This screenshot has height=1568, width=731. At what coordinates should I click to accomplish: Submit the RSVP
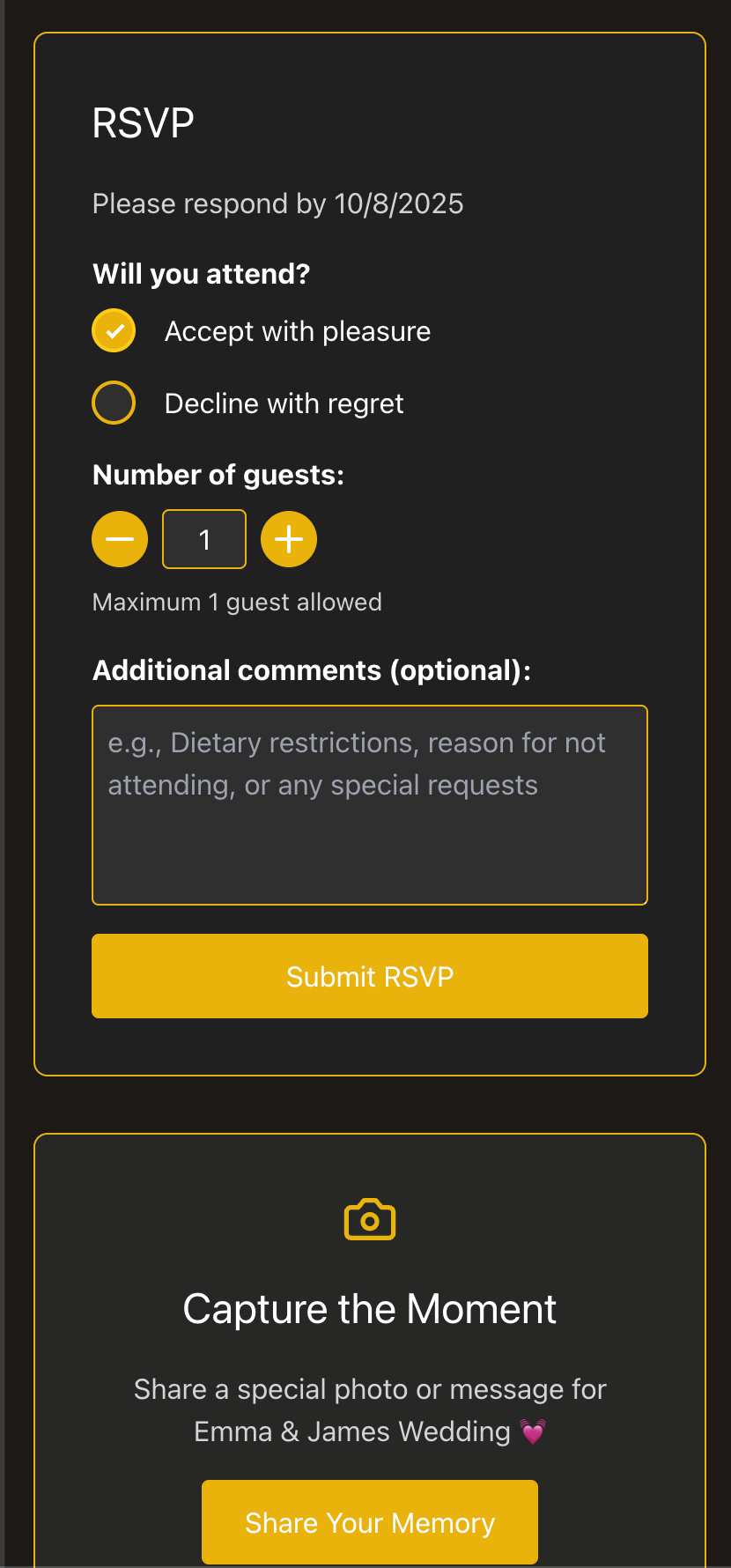(x=370, y=976)
